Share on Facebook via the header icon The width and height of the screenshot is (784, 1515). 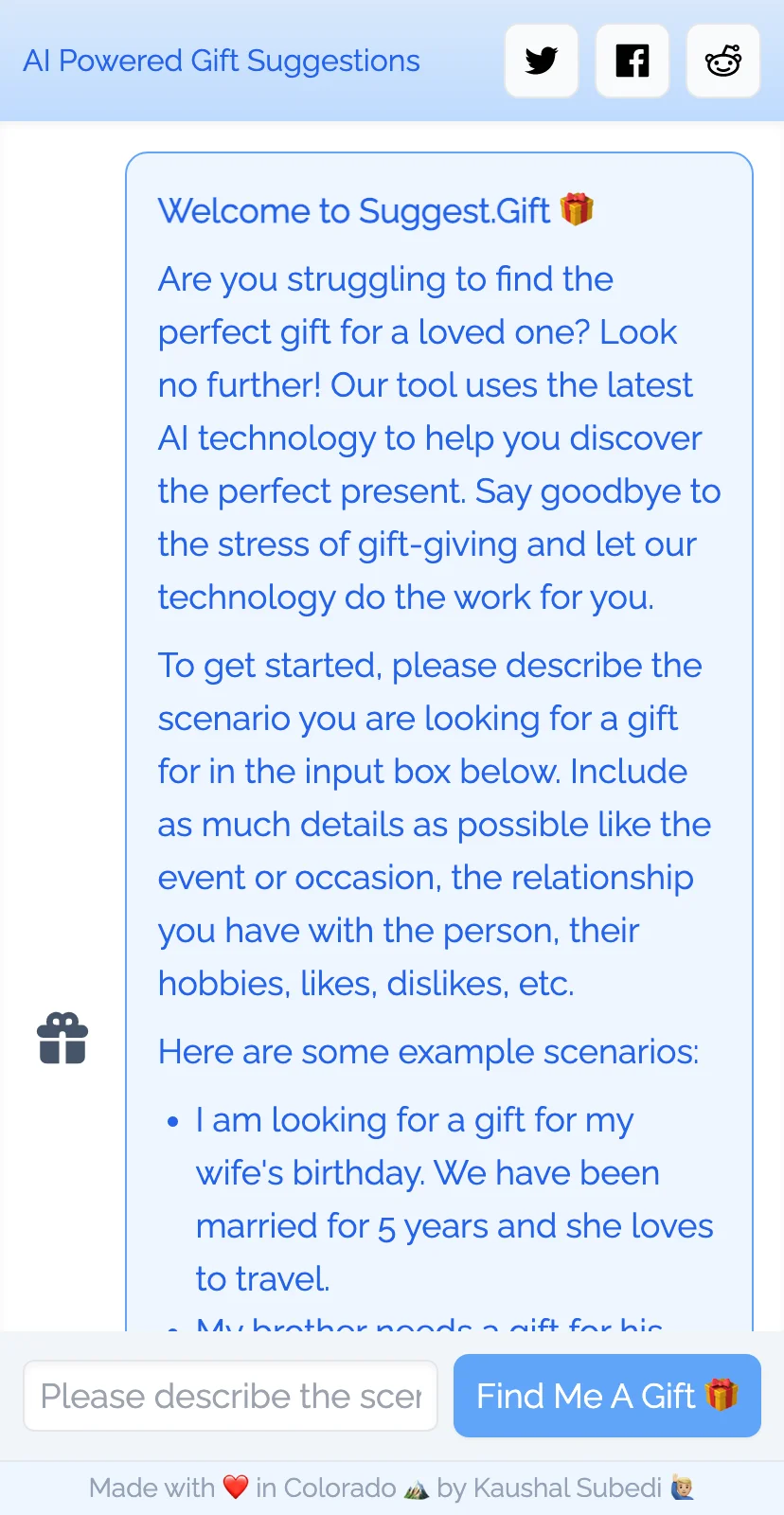pos(633,62)
